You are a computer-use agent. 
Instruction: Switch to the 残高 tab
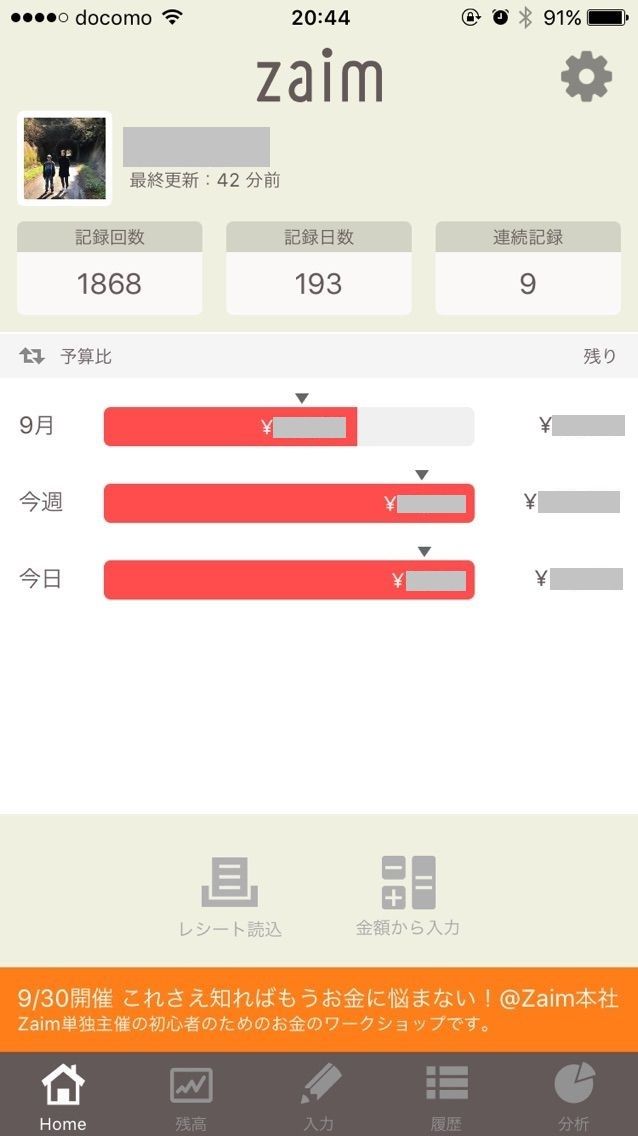(191, 1095)
